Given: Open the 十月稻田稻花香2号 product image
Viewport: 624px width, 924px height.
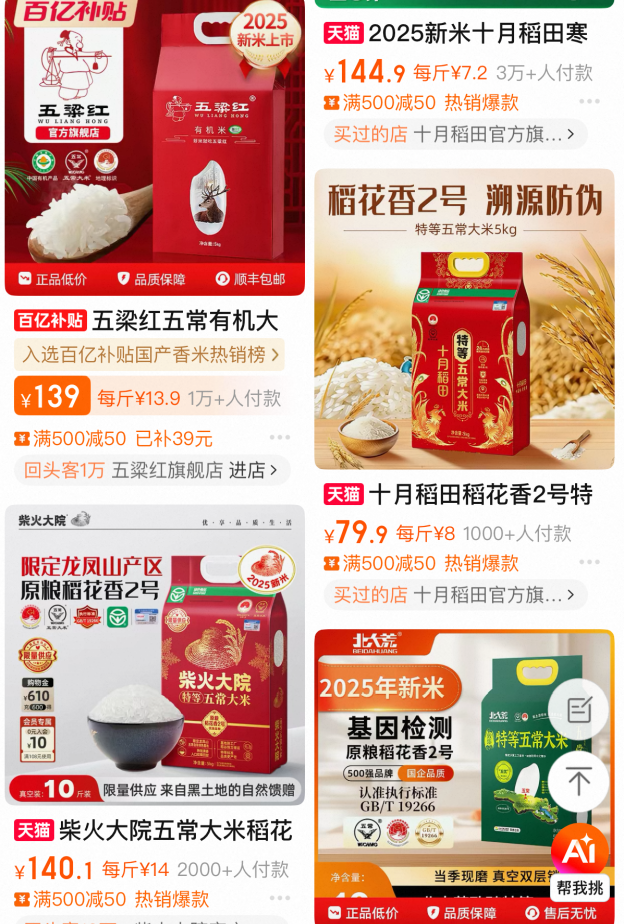Looking at the screenshot, I should pyautogui.click(x=464, y=319).
